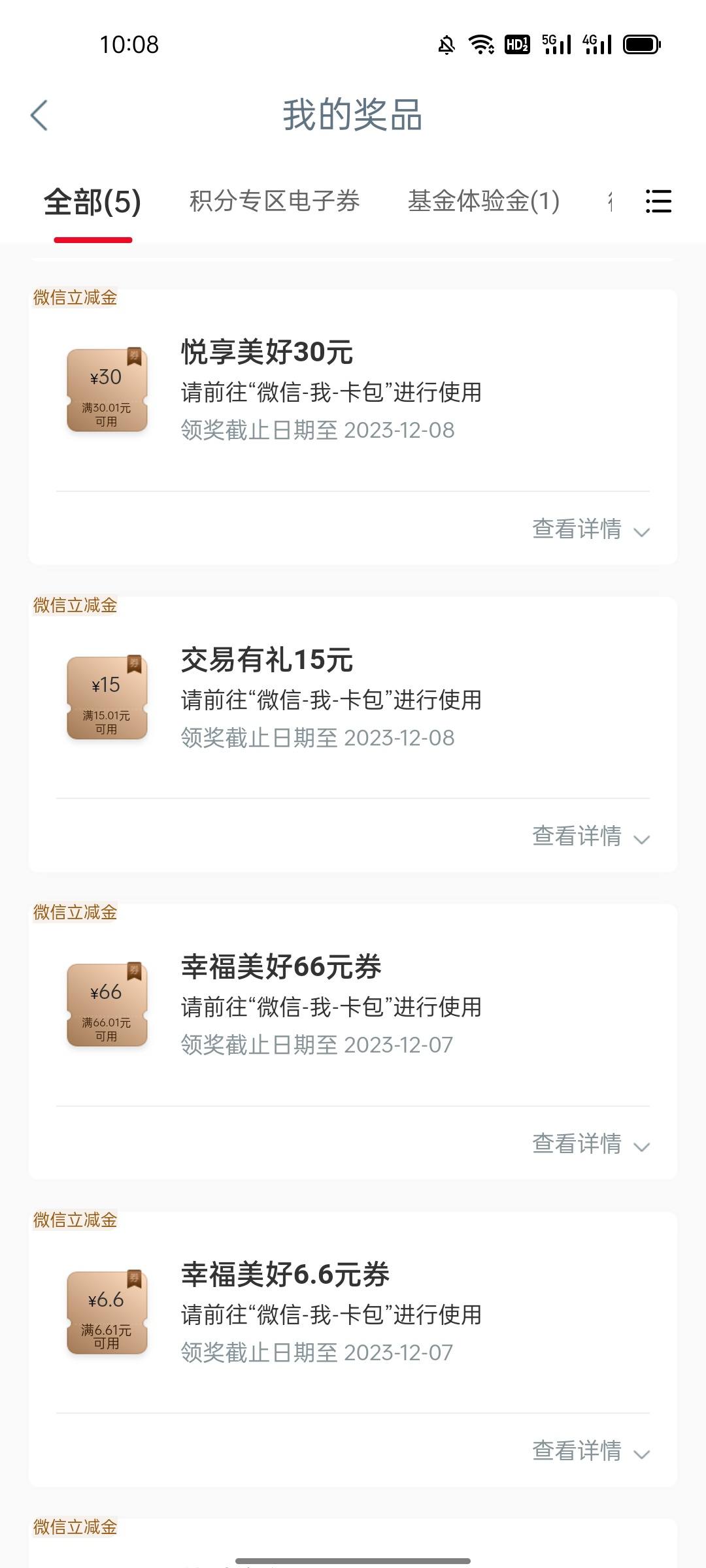Image resolution: width=706 pixels, height=1568 pixels.
Task: Switch to 积分专区电子券 tab
Action: (275, 201)
